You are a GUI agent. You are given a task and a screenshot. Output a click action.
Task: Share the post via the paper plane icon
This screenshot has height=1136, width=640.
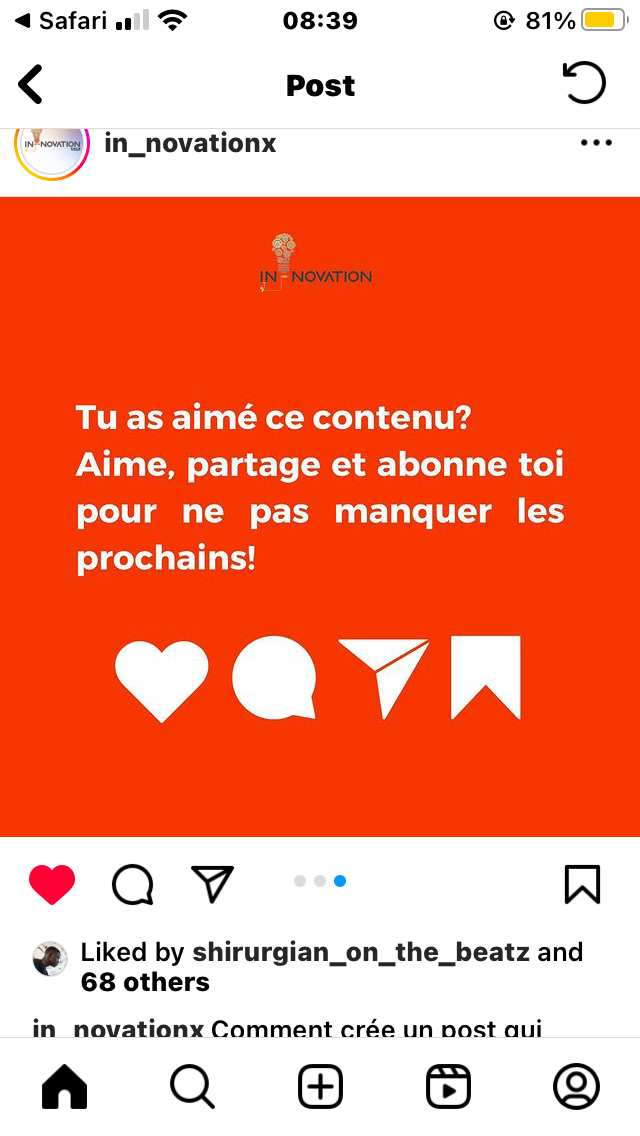click(212, 883)
